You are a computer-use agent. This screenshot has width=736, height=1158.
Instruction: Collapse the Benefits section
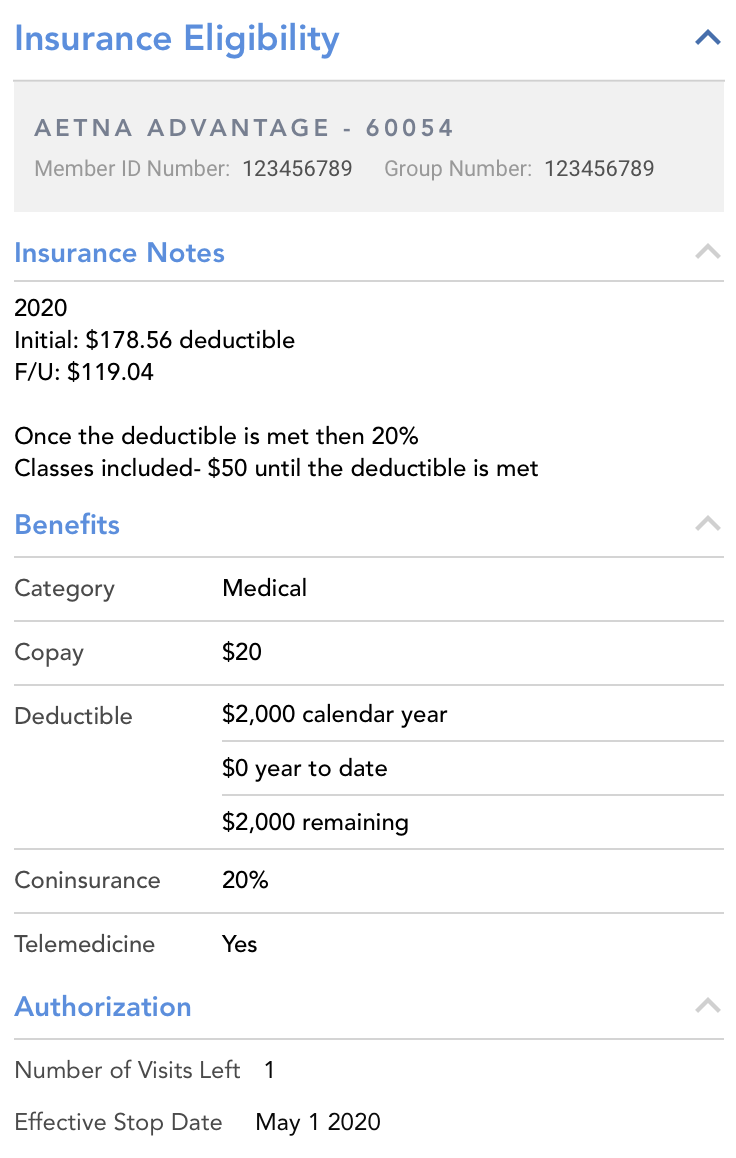[707, 524]
